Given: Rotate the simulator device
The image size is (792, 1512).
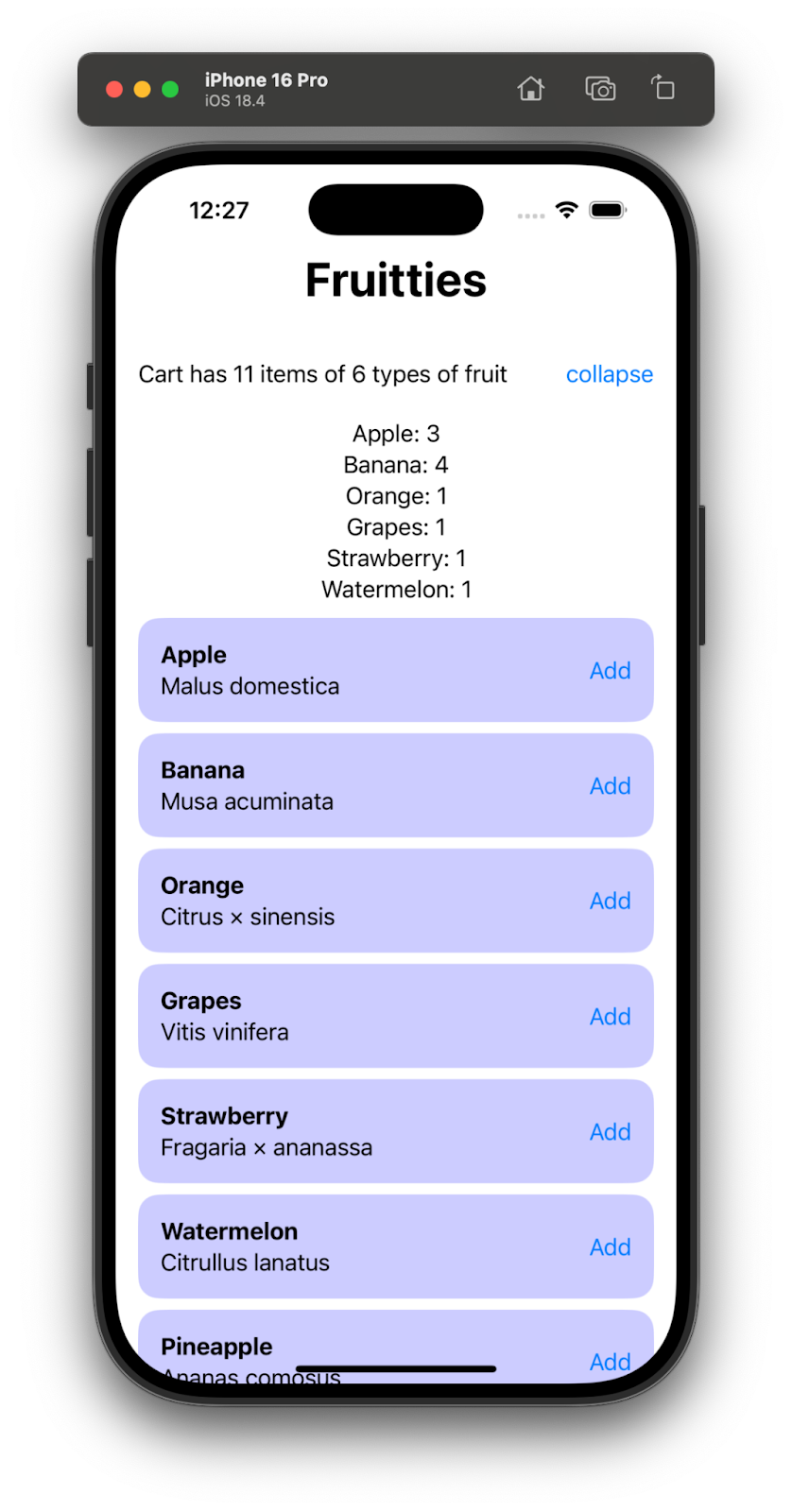Looking at the screenshot, I should (663, 89).
